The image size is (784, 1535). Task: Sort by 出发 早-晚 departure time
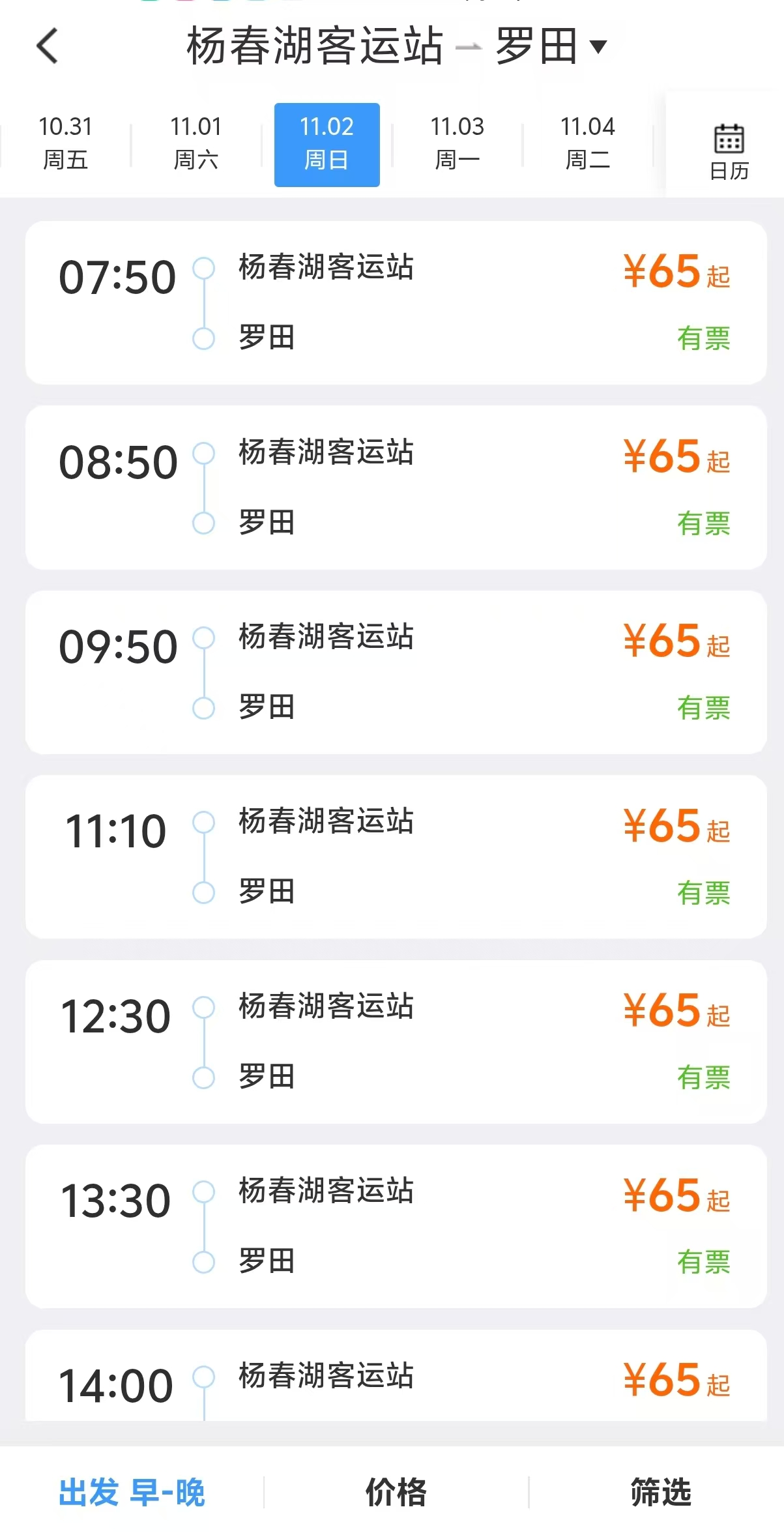point(132,1492)
